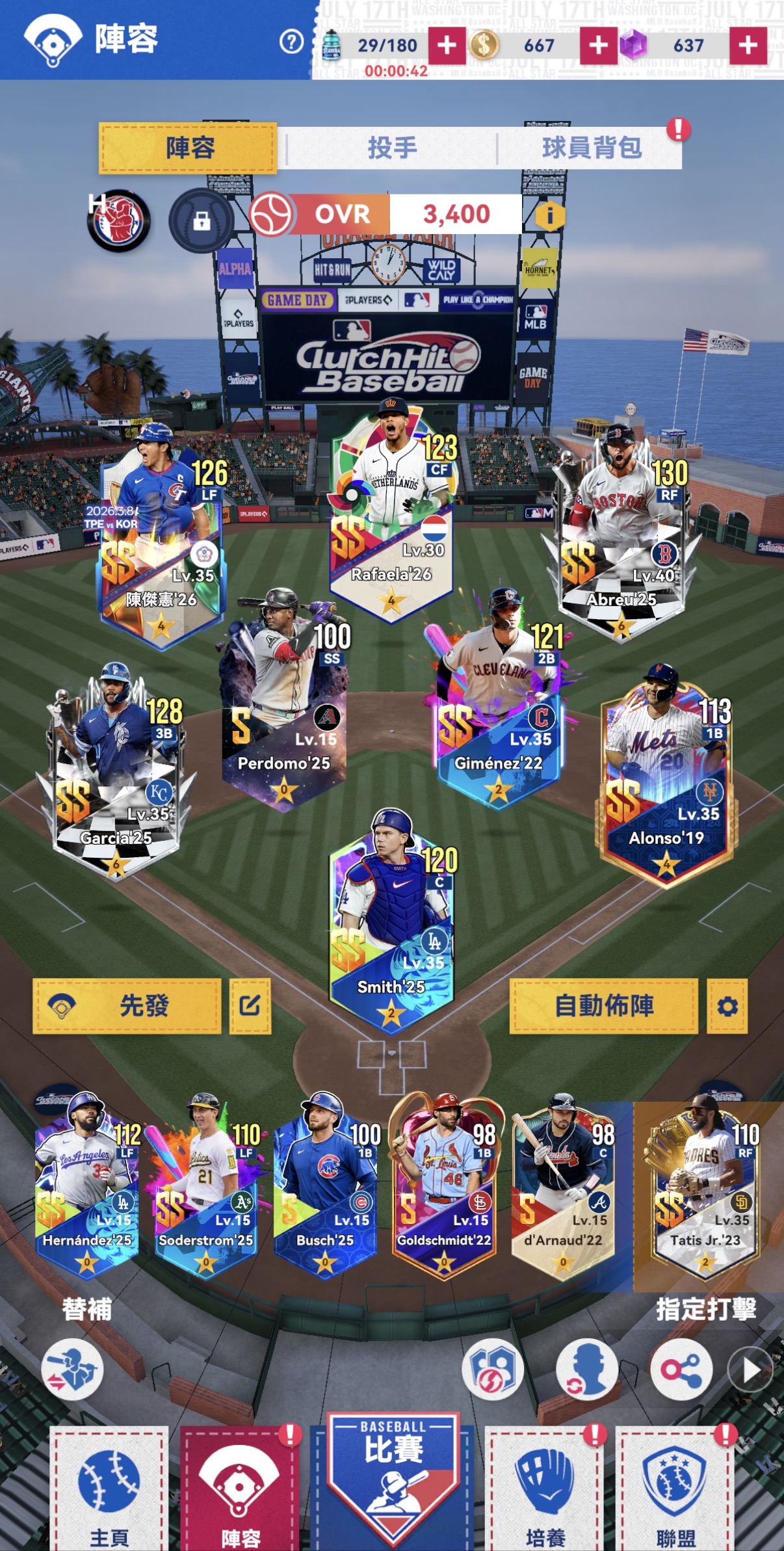Edit the starting lineup with pencil icon
This screenshot has width=784, height=1551.
[x=250, y=1006]
